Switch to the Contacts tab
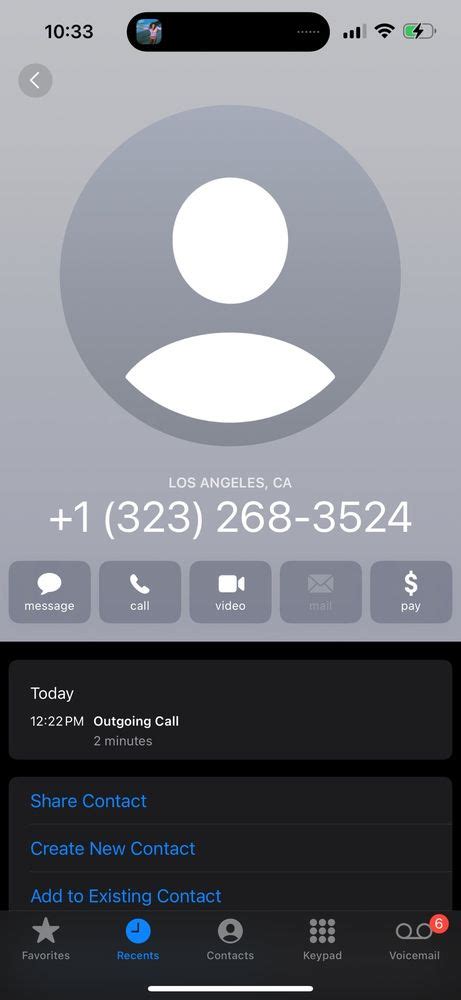 [x=230, y=939]
